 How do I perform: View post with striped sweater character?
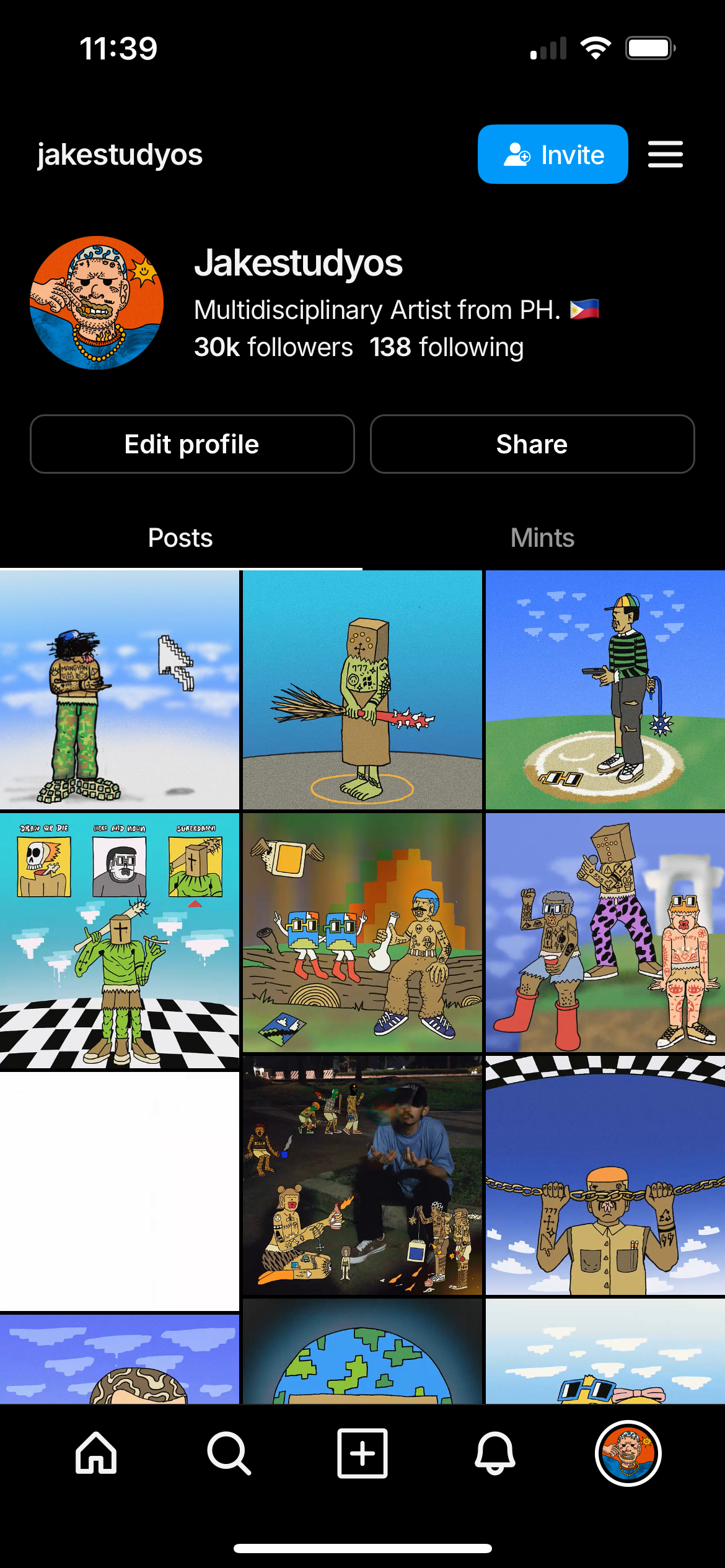[605, 690]
